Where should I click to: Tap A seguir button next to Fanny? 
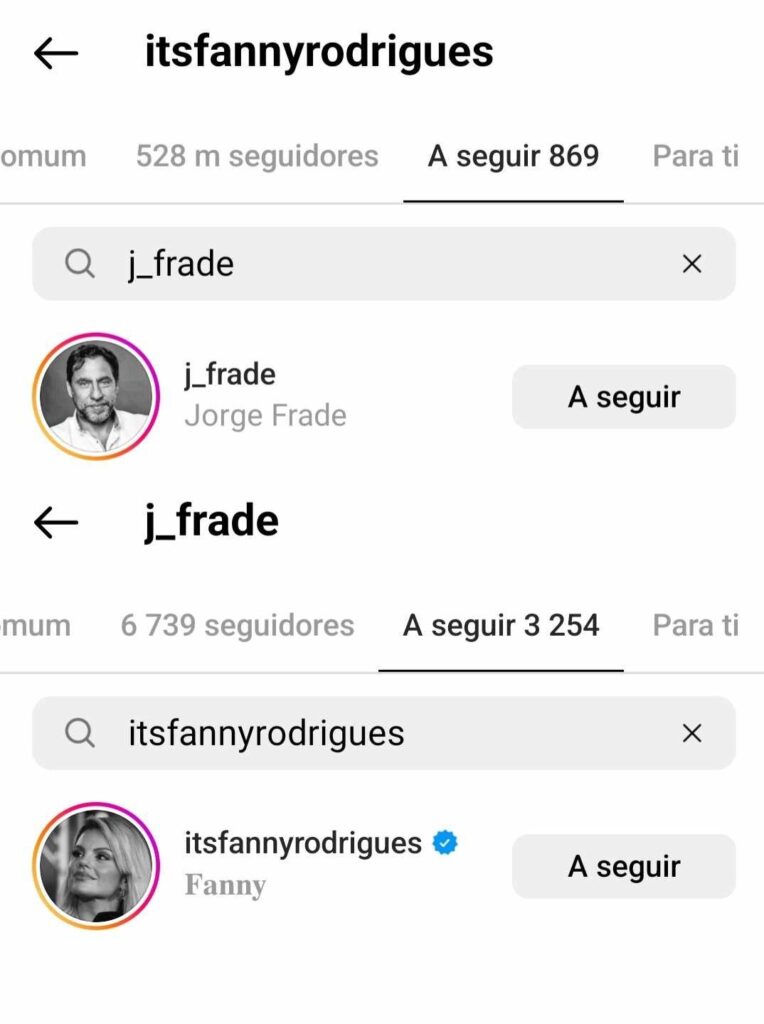pyautogui.click(x=624, y=866)
